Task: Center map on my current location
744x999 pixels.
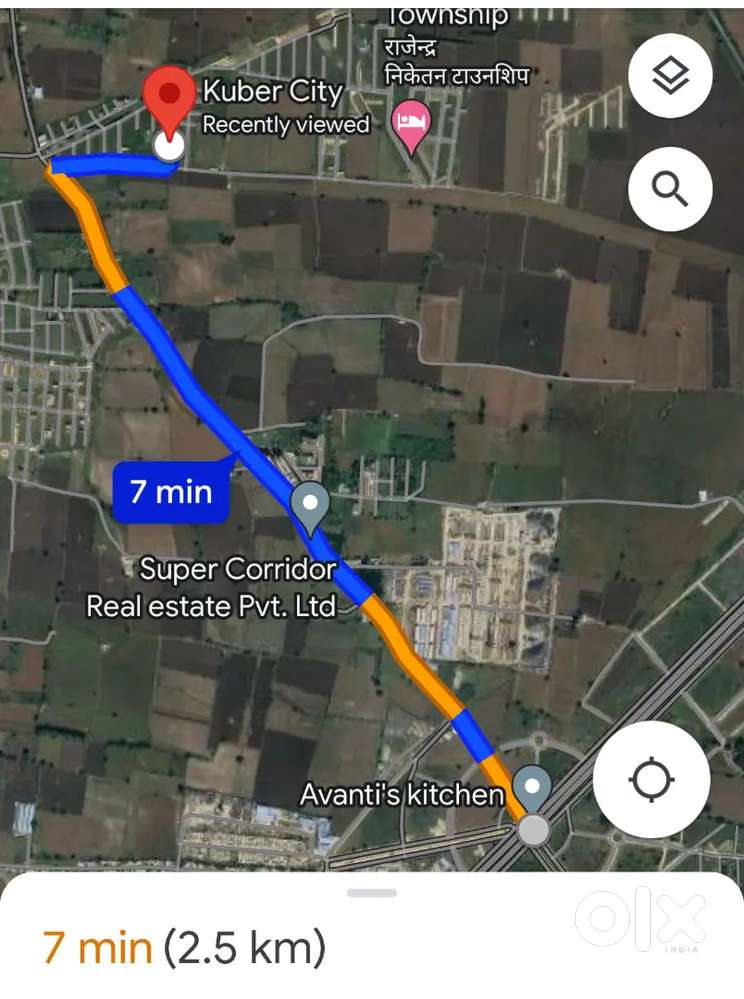Action: 652,780
